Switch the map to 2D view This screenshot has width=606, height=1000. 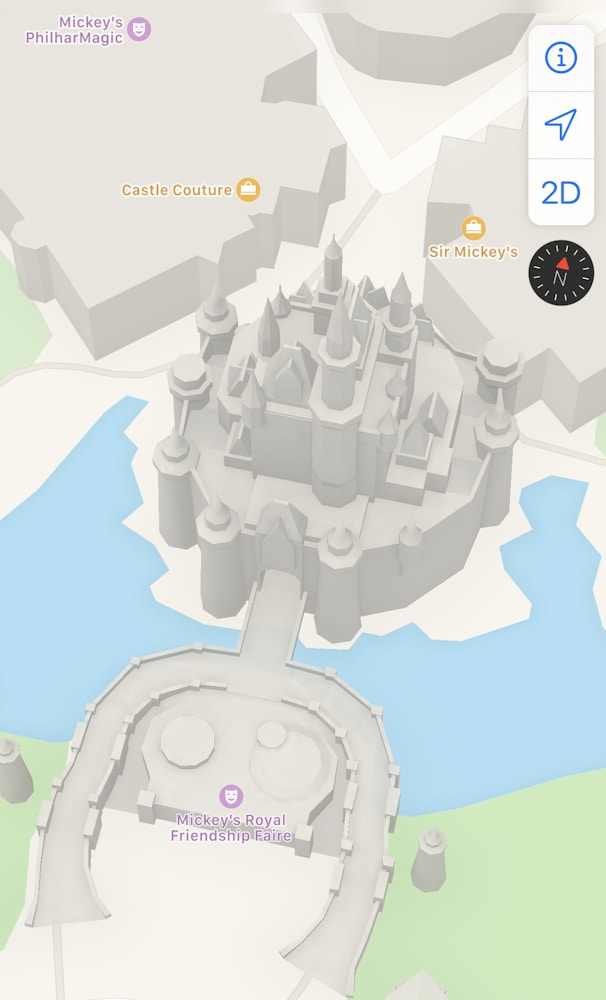point(561,192)
